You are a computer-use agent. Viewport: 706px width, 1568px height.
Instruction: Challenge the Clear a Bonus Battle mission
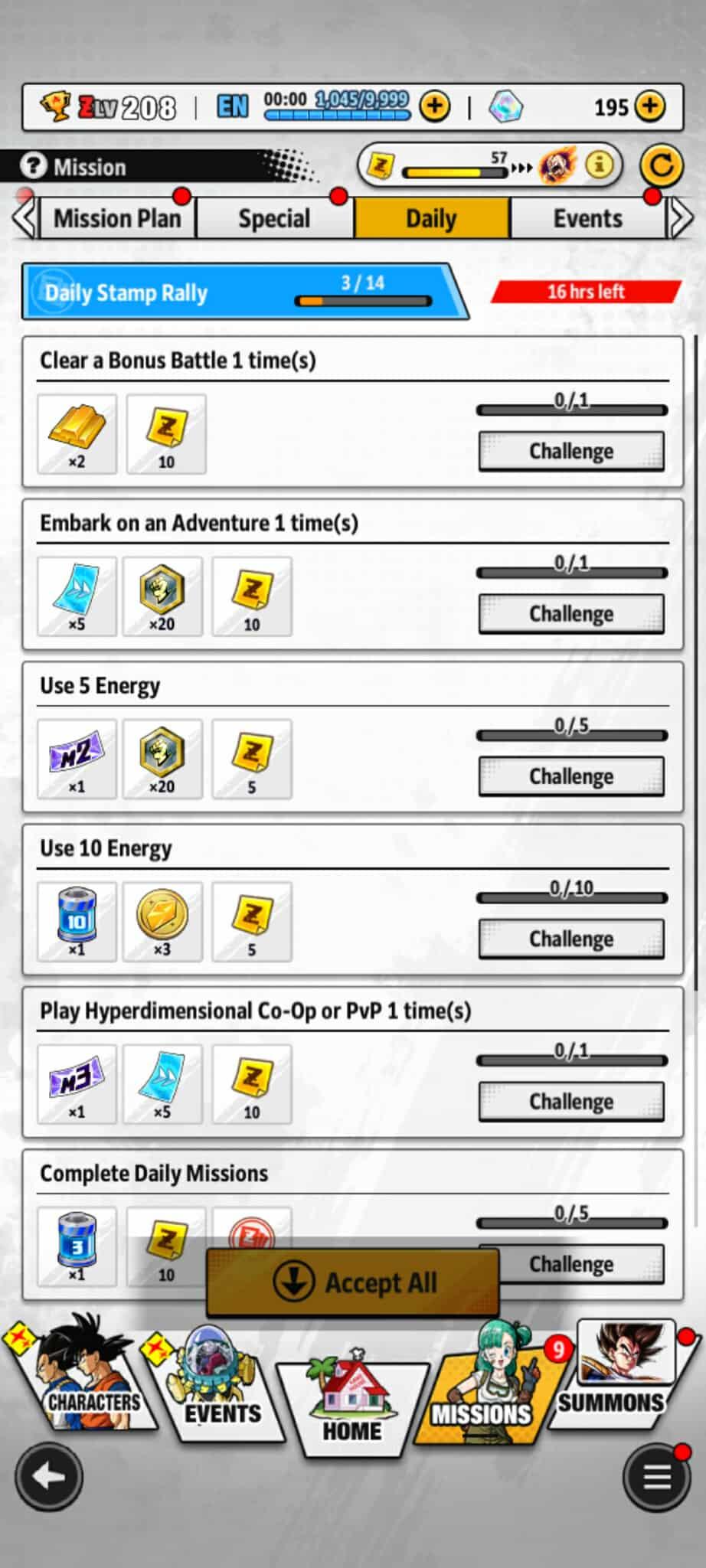pyautogui.click(x=571, y=451)
